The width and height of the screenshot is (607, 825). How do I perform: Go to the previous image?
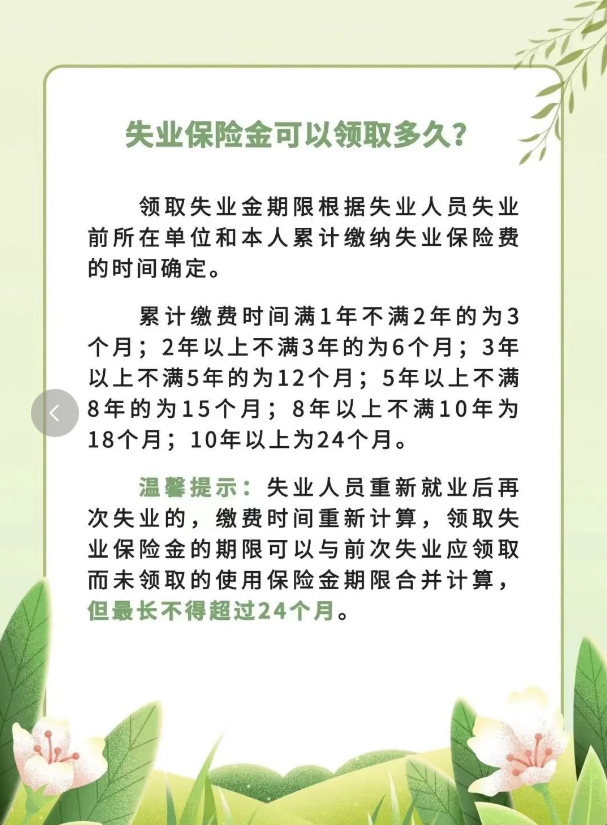[54, 412]
